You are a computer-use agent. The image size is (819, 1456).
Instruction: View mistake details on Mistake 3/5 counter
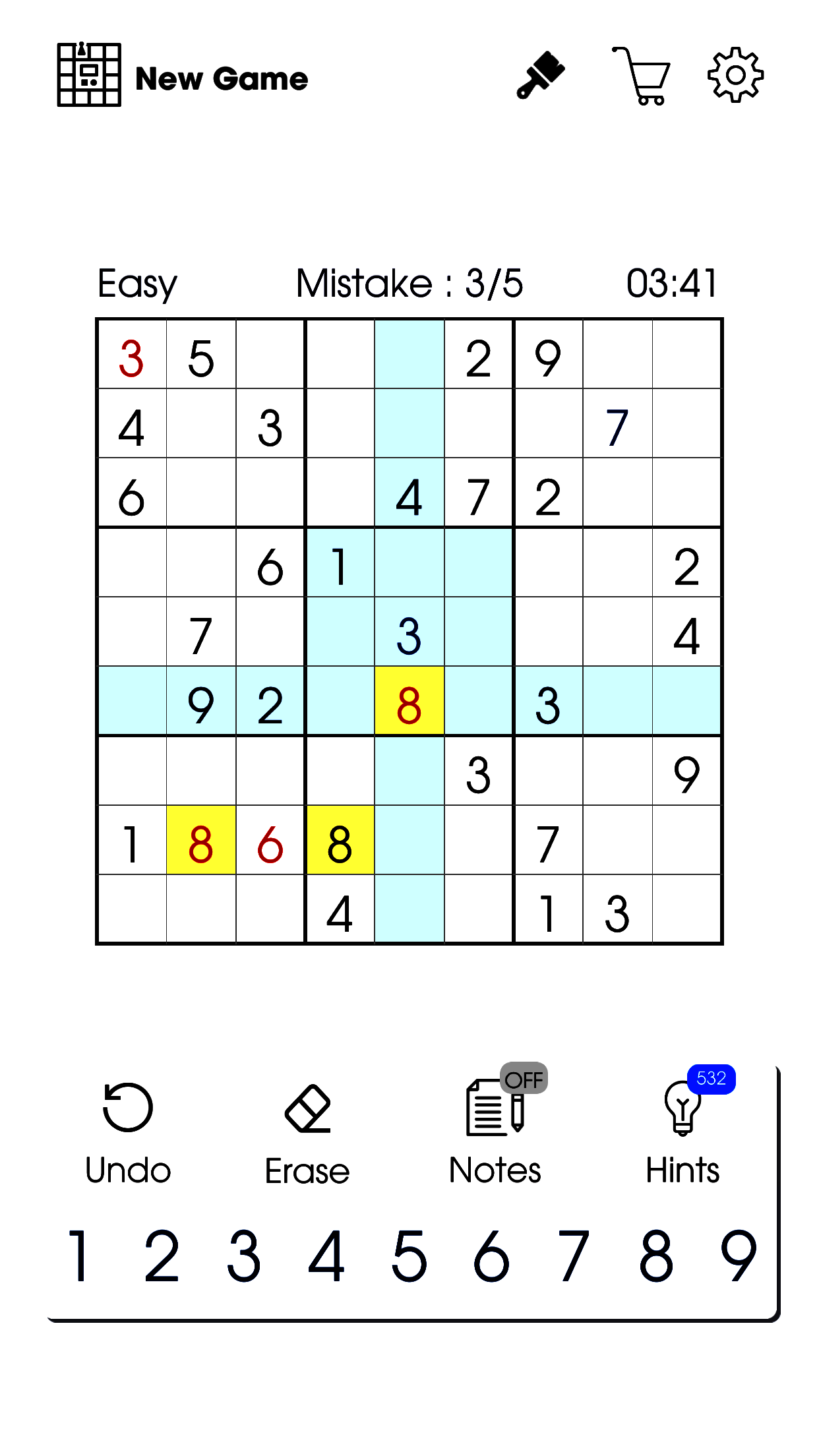tap(409, 284)
